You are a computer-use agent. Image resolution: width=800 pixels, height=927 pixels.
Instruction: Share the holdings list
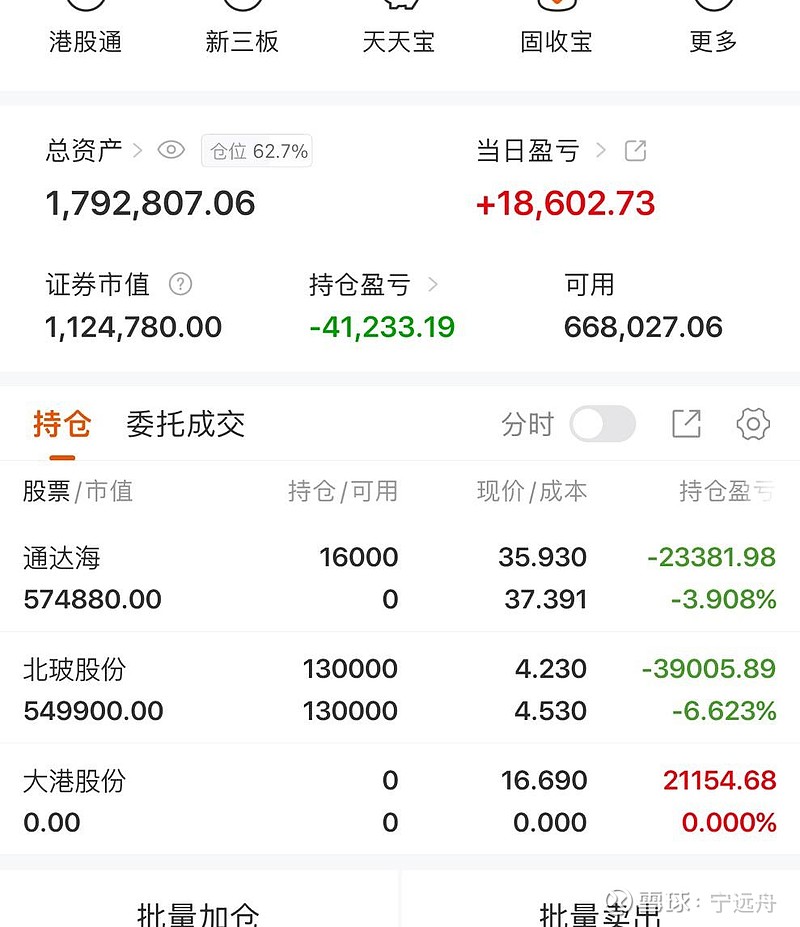[686, 424]
